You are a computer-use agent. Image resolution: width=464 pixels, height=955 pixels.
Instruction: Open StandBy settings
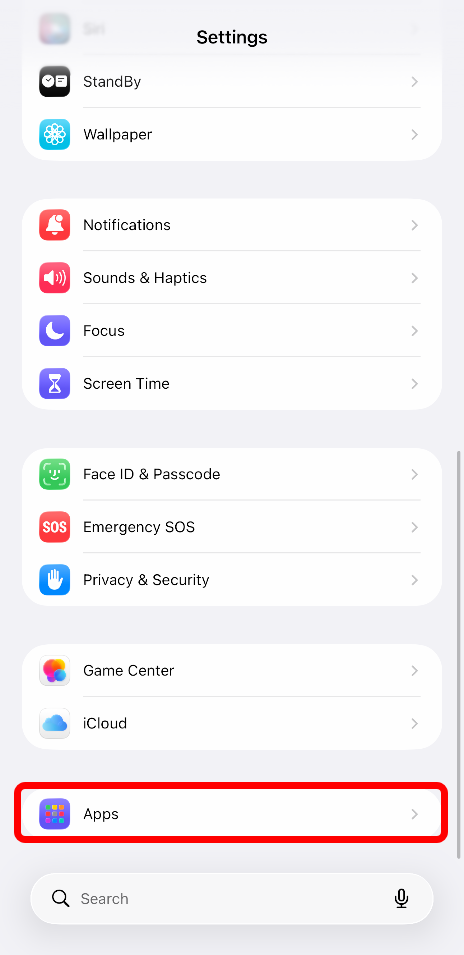(x=231, y=82)
